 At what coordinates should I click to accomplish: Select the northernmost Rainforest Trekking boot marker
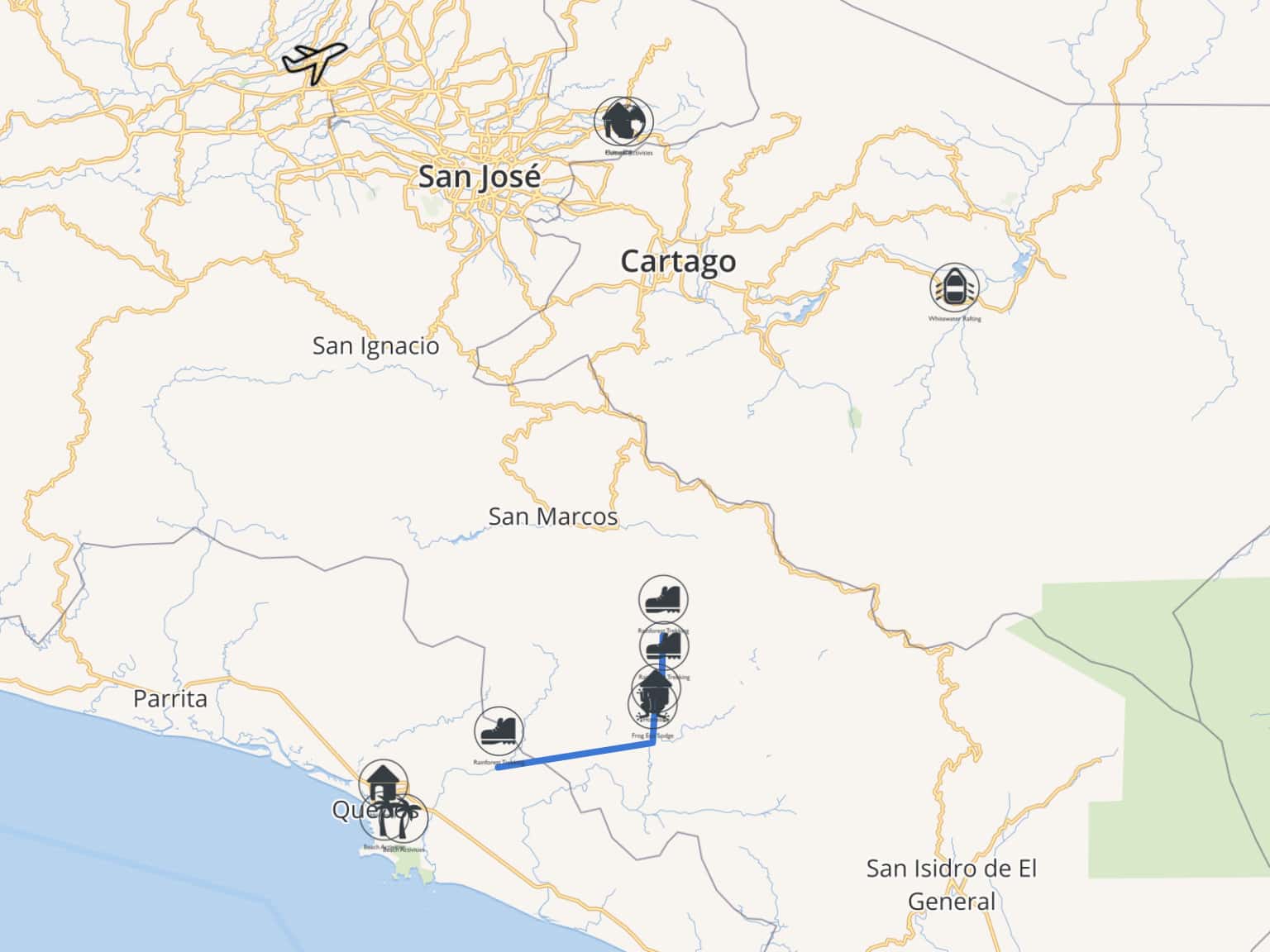(x=663, y=599)
